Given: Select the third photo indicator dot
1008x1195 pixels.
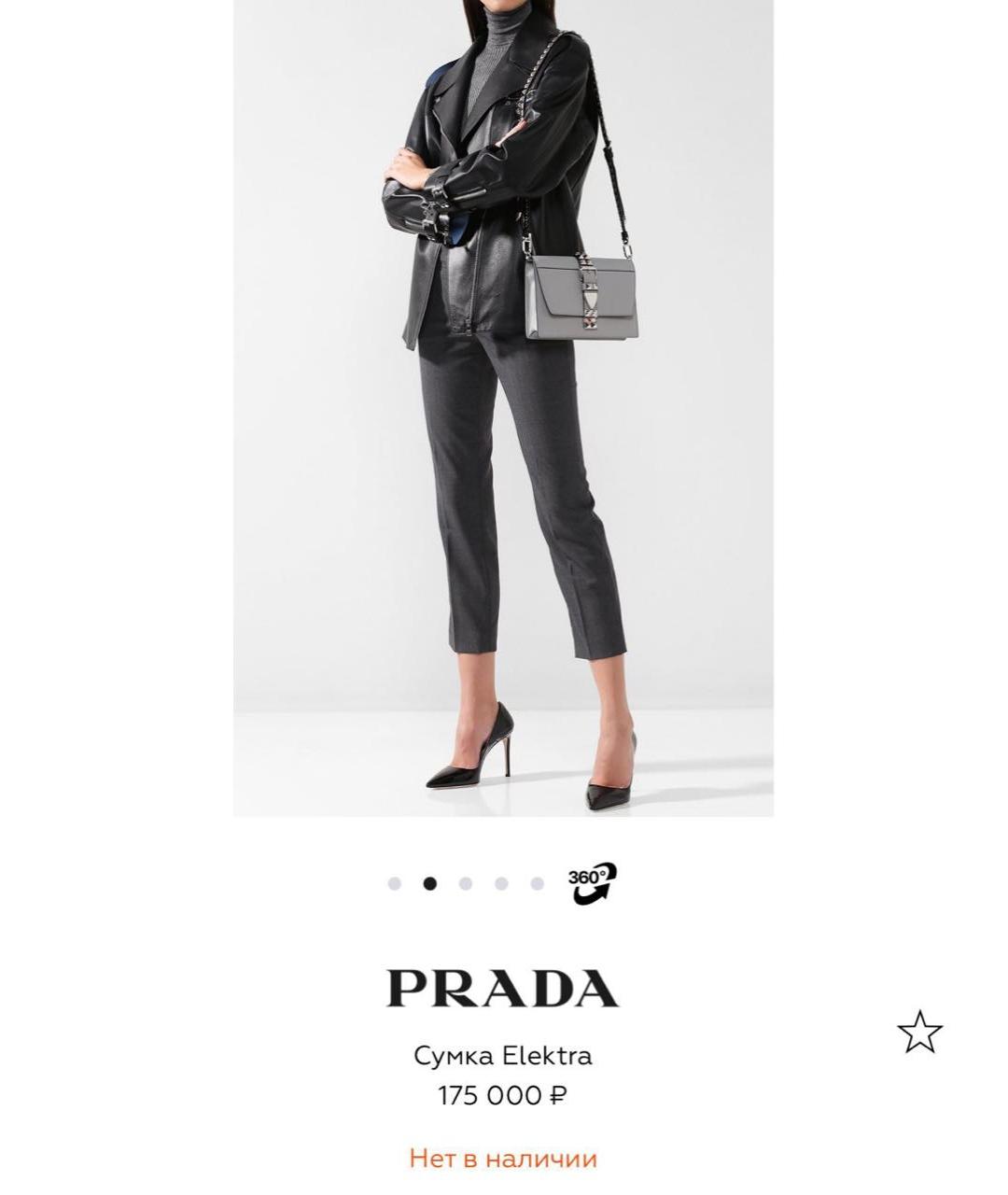Looking at the screenshot, I should point(466,883).
